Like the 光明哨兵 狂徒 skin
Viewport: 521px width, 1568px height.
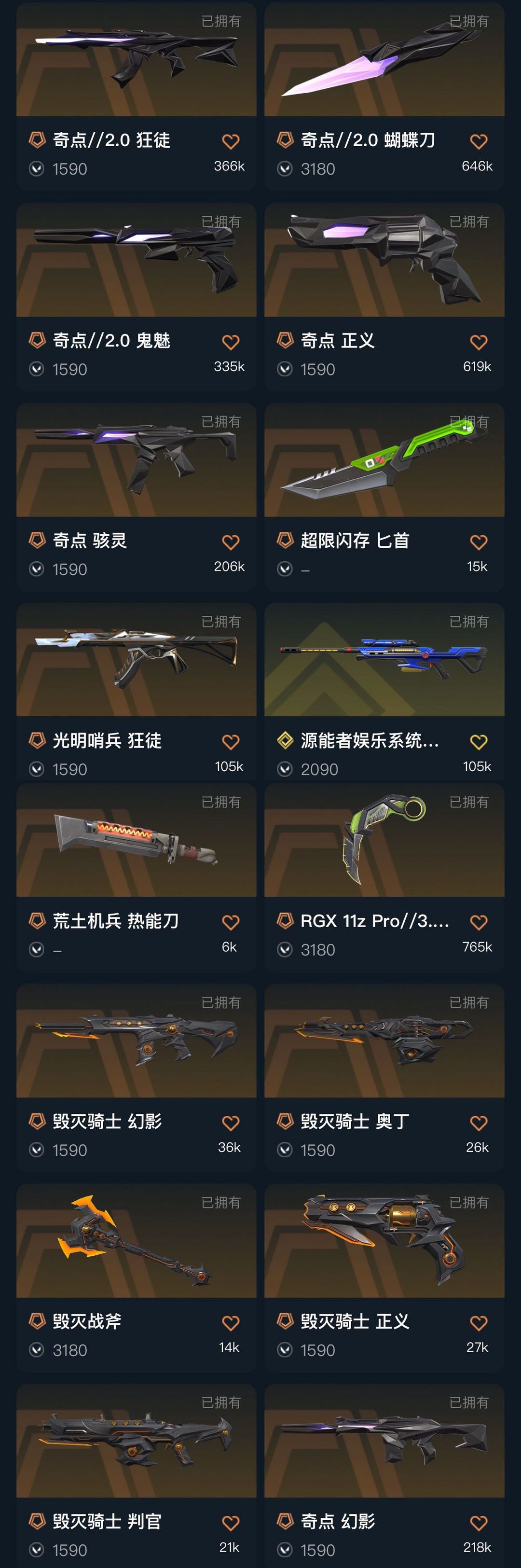point(231,742)
